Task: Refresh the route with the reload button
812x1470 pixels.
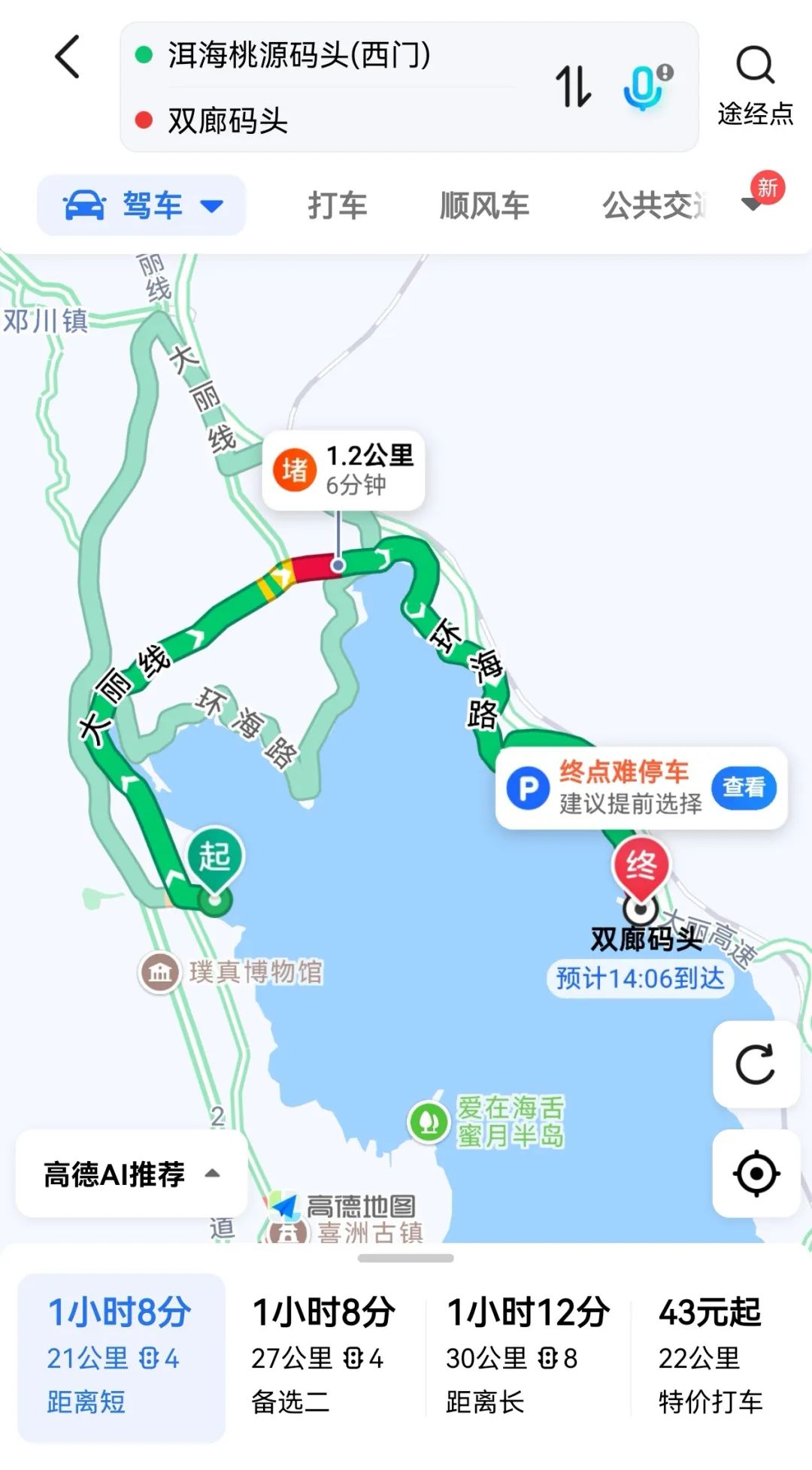Action: [756, 1064]
